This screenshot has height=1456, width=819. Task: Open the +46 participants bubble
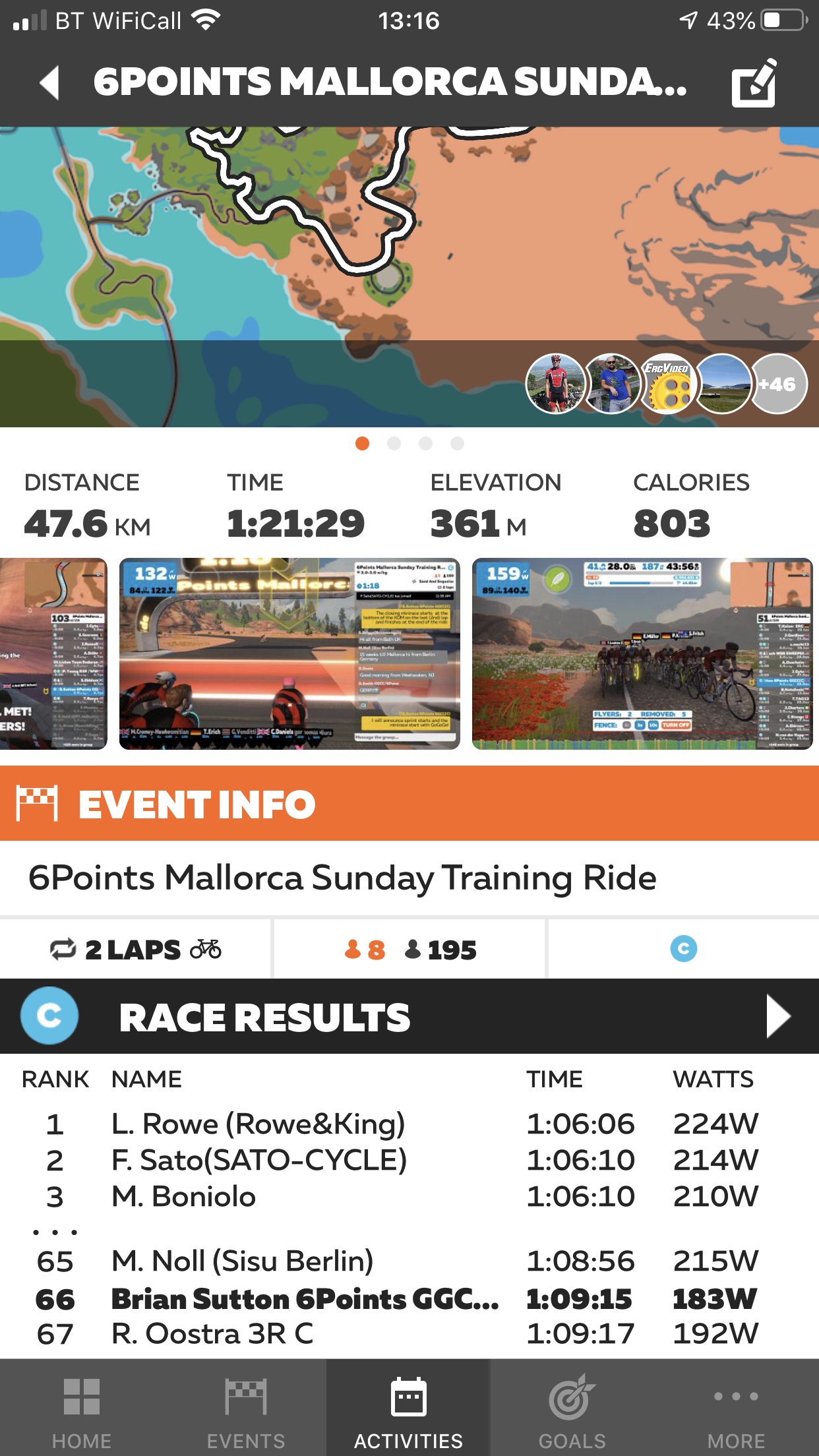tap(778, 384)
